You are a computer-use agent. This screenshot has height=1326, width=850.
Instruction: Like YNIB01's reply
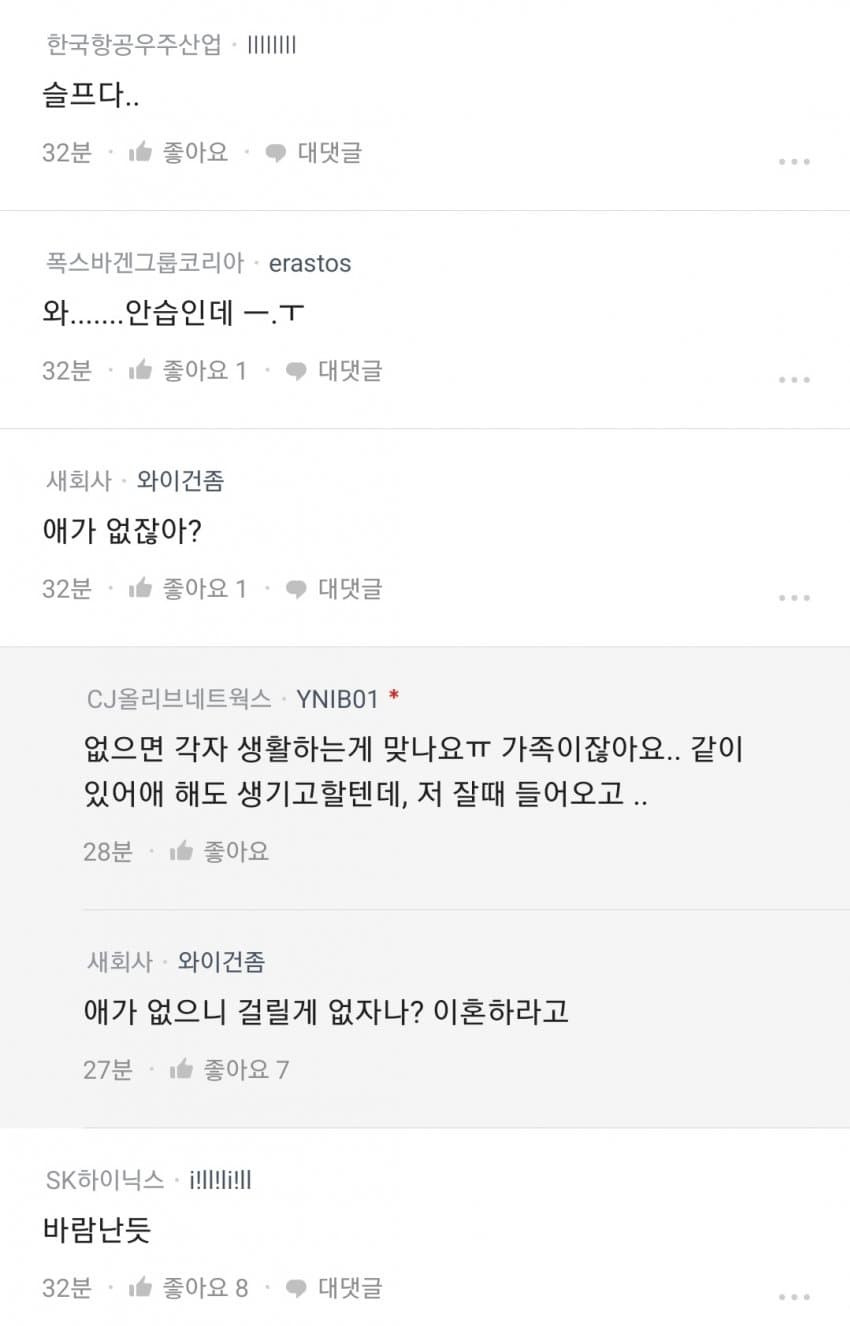(220, 852)
